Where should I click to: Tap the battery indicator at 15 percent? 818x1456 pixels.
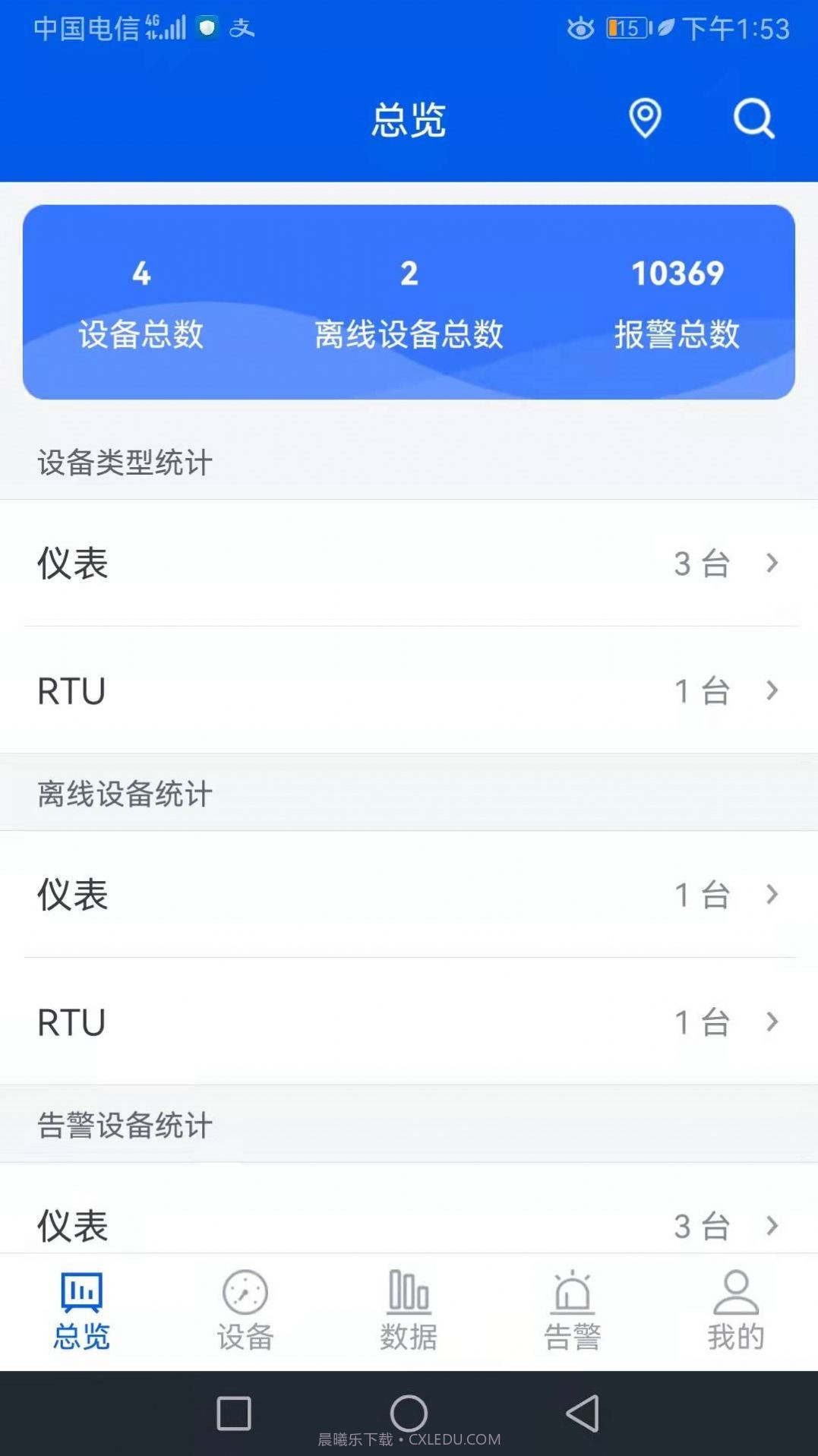[x=624, y=27]
